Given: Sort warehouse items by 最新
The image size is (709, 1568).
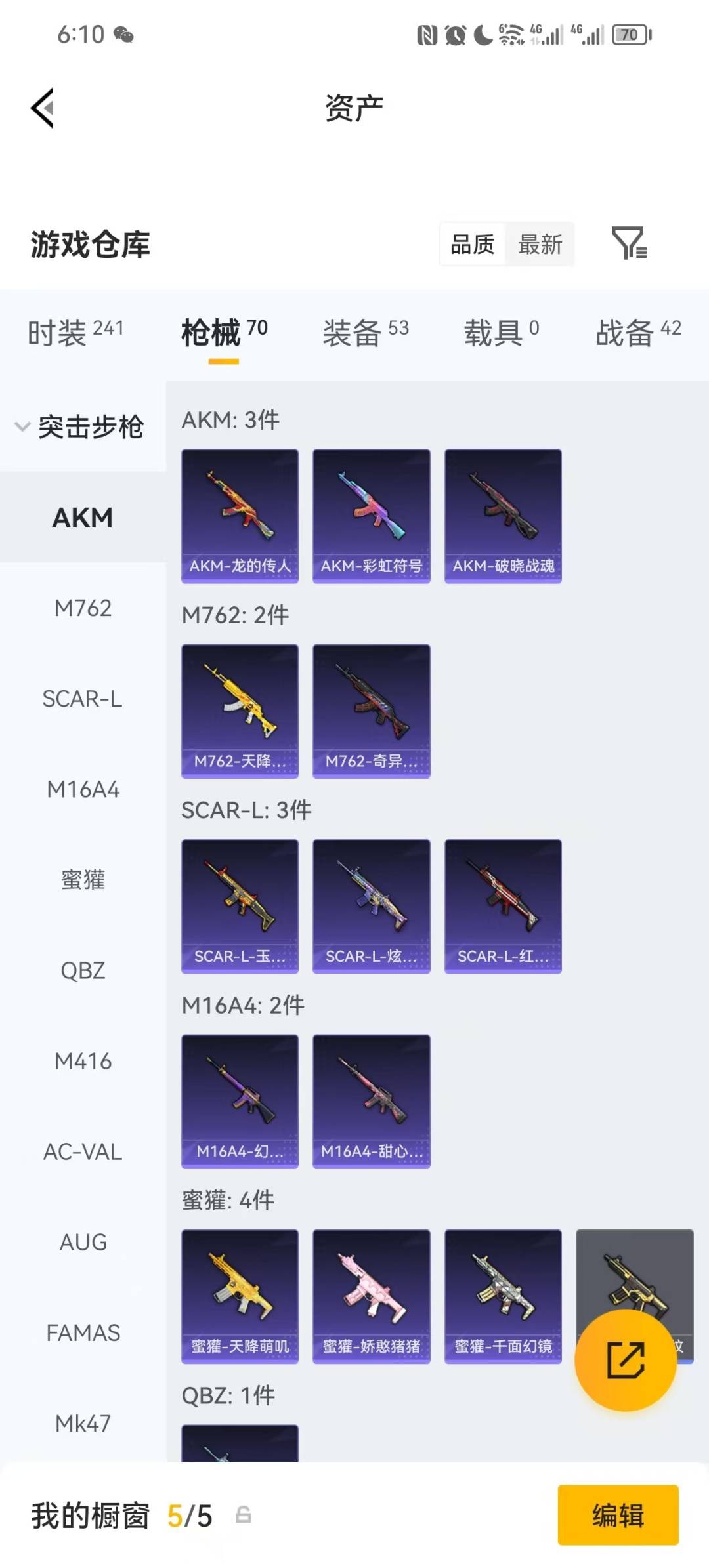Looking at the screenshot, I should coord(540,245).
